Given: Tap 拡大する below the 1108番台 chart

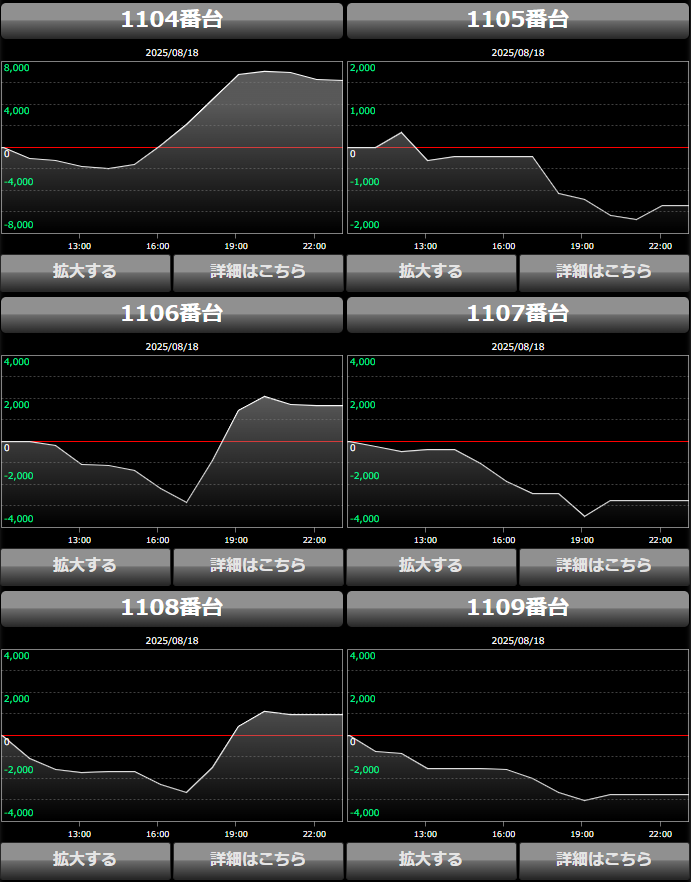Looking at the screenshot, I should click(x=85, y=859).
